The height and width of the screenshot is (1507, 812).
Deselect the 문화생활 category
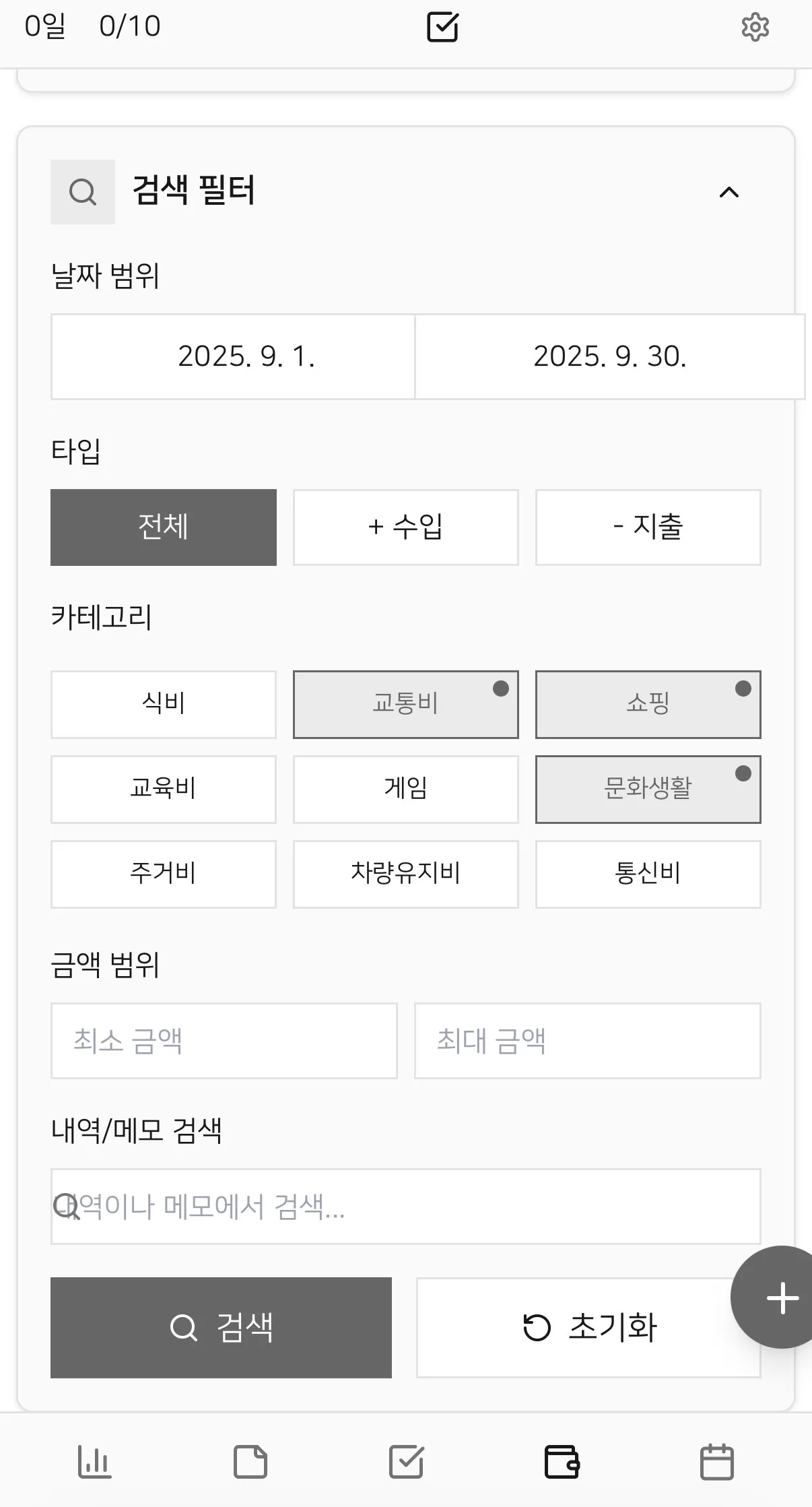(x=648, y=789)
